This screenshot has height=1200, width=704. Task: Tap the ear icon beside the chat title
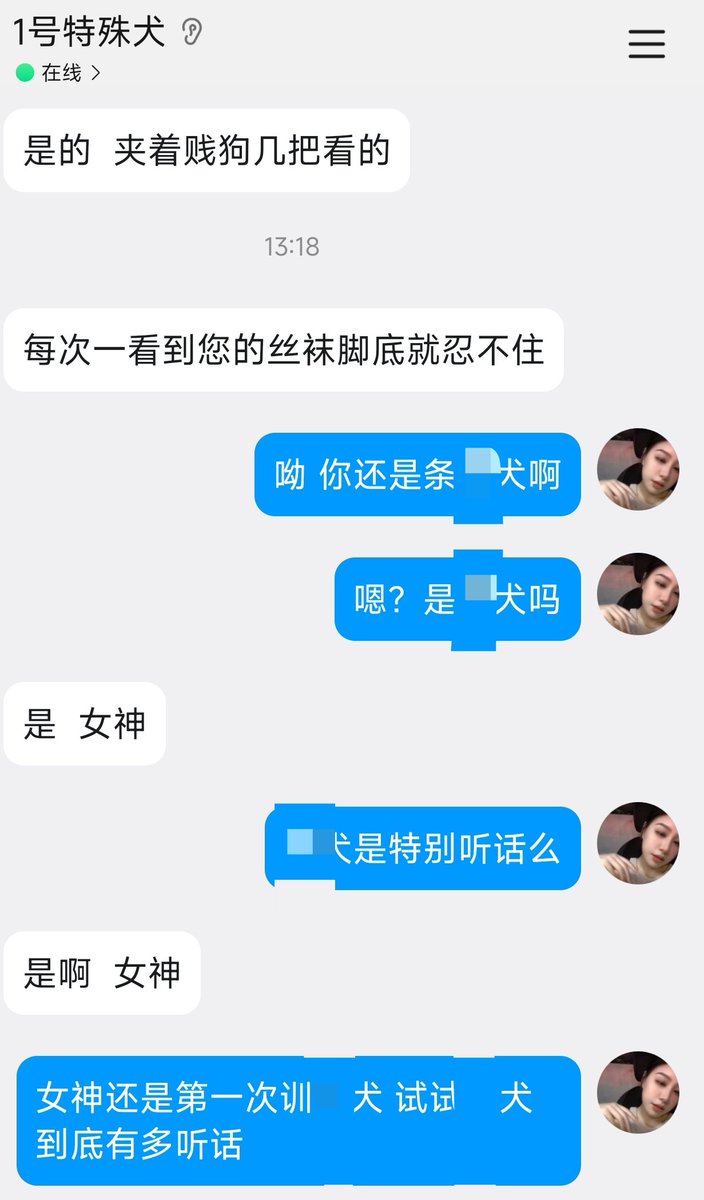pyautogui.click(x=191, y=32)
